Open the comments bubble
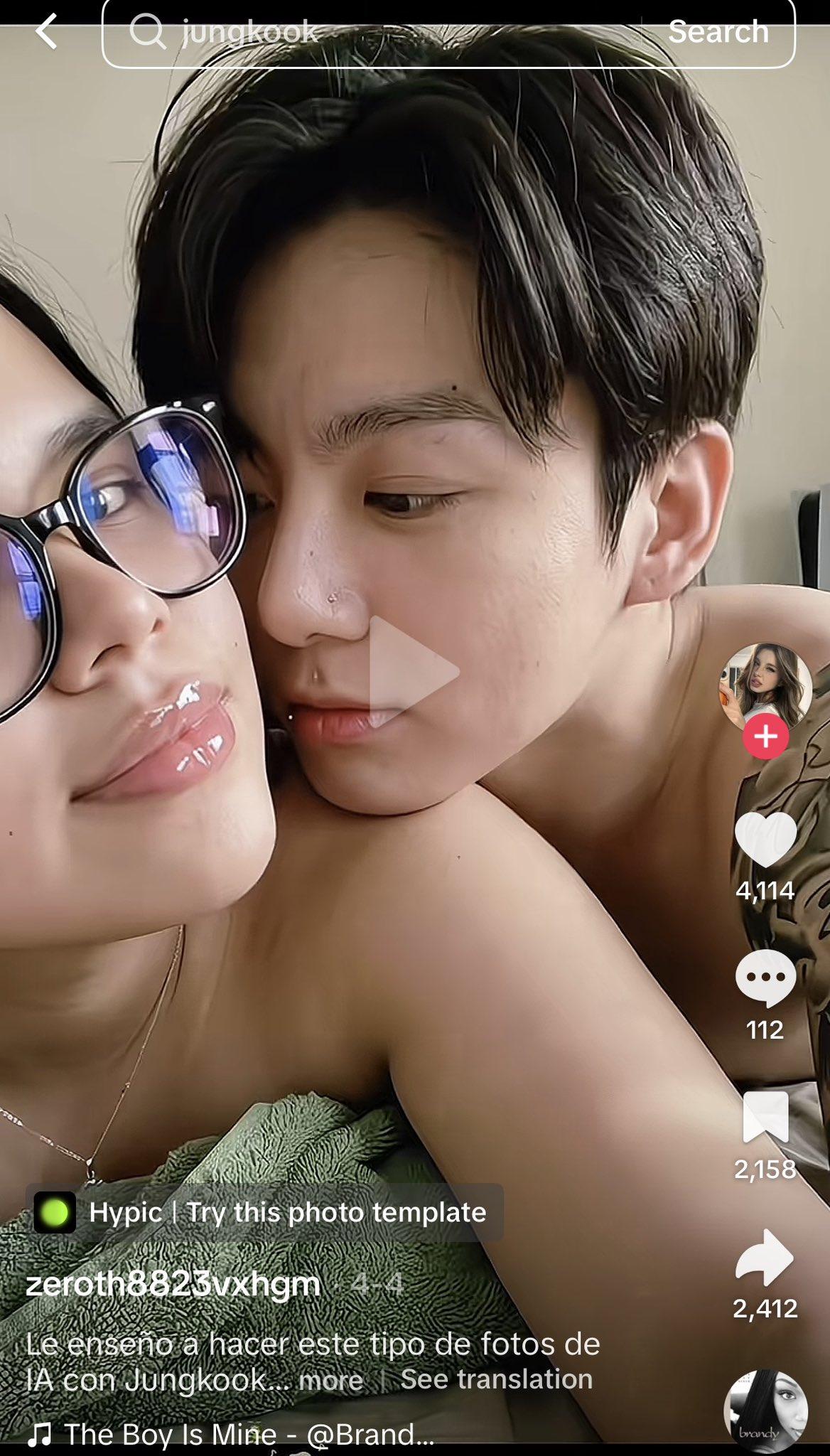 765,978
